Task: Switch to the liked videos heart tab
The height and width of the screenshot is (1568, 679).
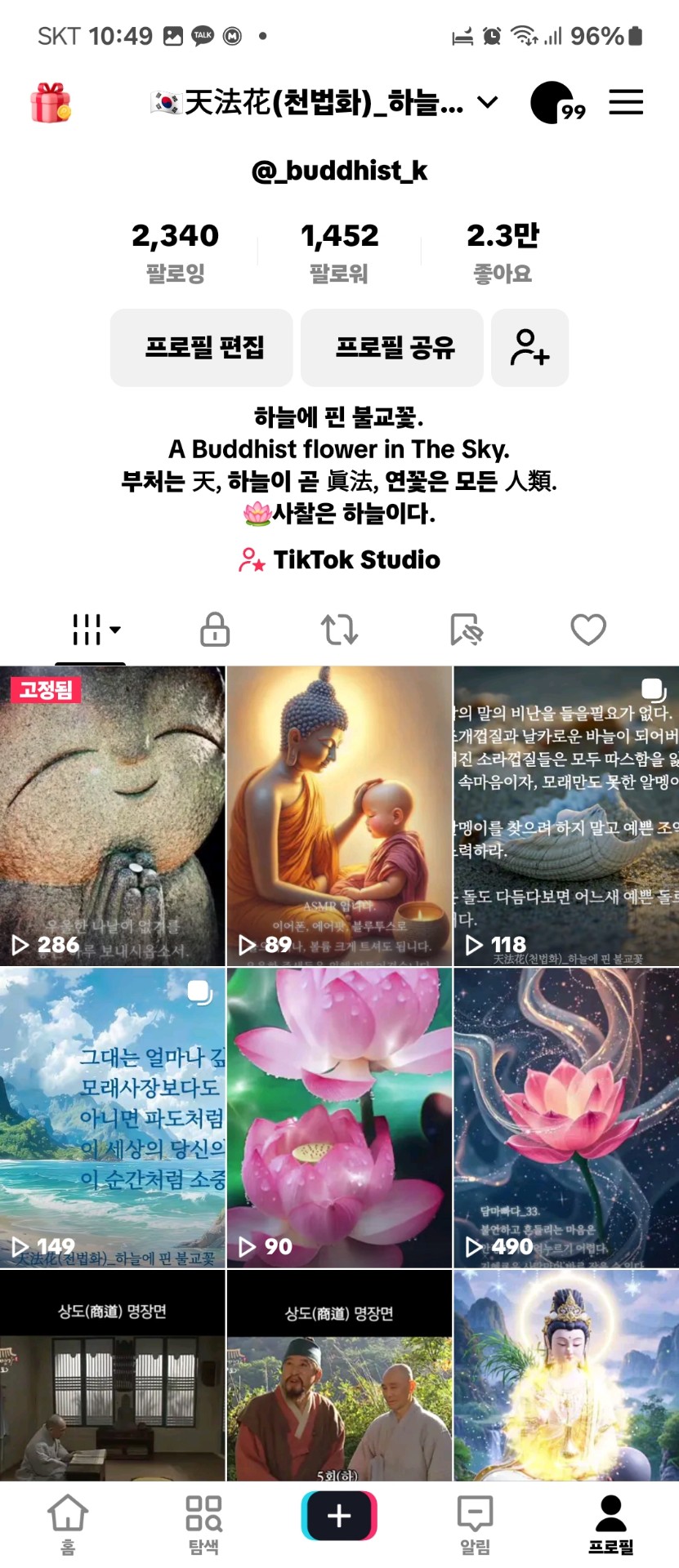Action: coord(587,630)
